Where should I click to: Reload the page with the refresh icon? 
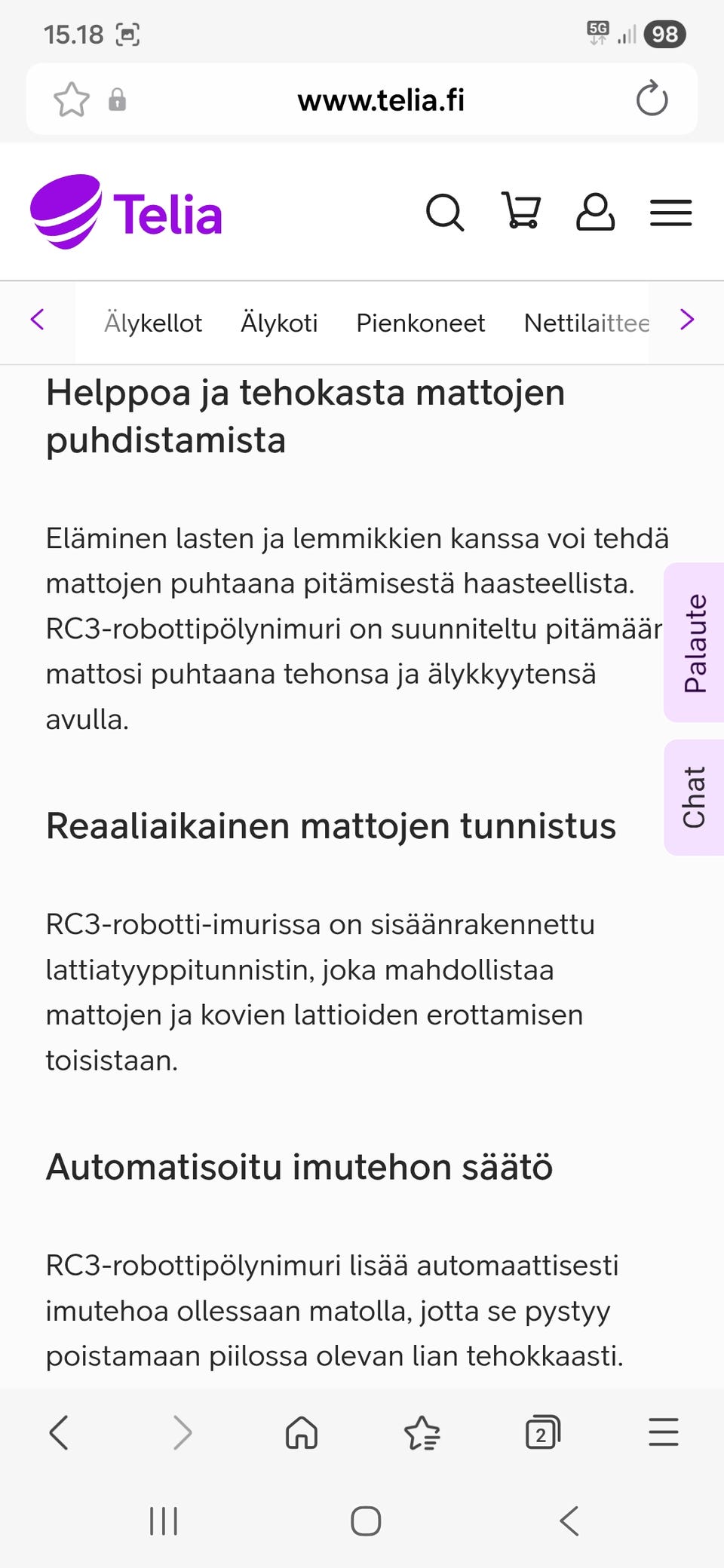(652, 99)
